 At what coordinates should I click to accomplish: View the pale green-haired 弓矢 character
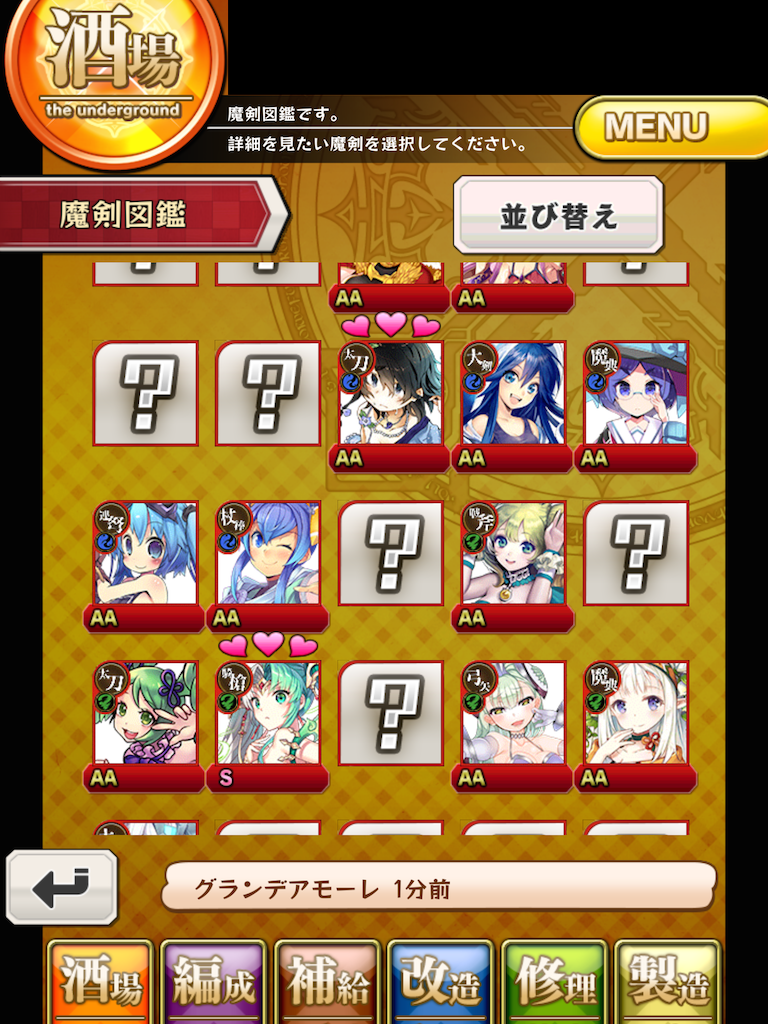[513, 714]
